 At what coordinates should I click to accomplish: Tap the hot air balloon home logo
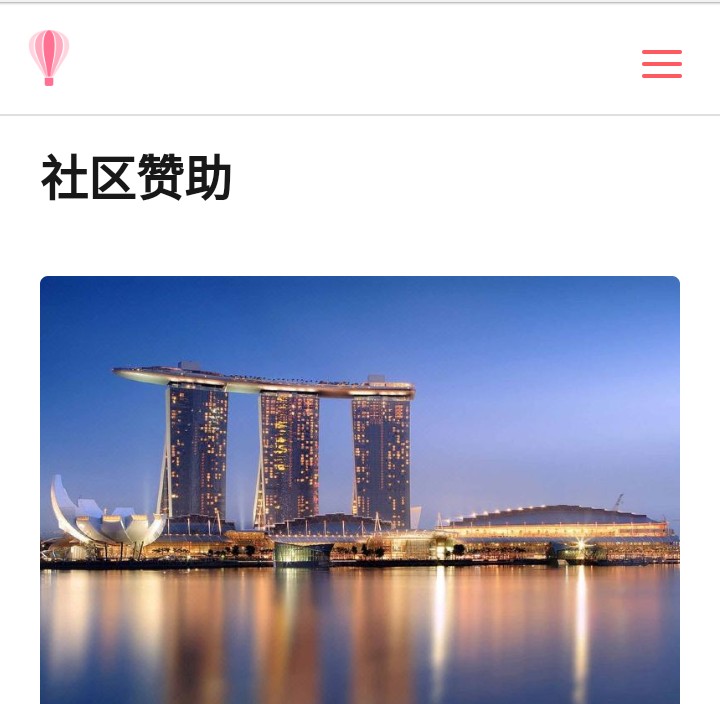49,58
